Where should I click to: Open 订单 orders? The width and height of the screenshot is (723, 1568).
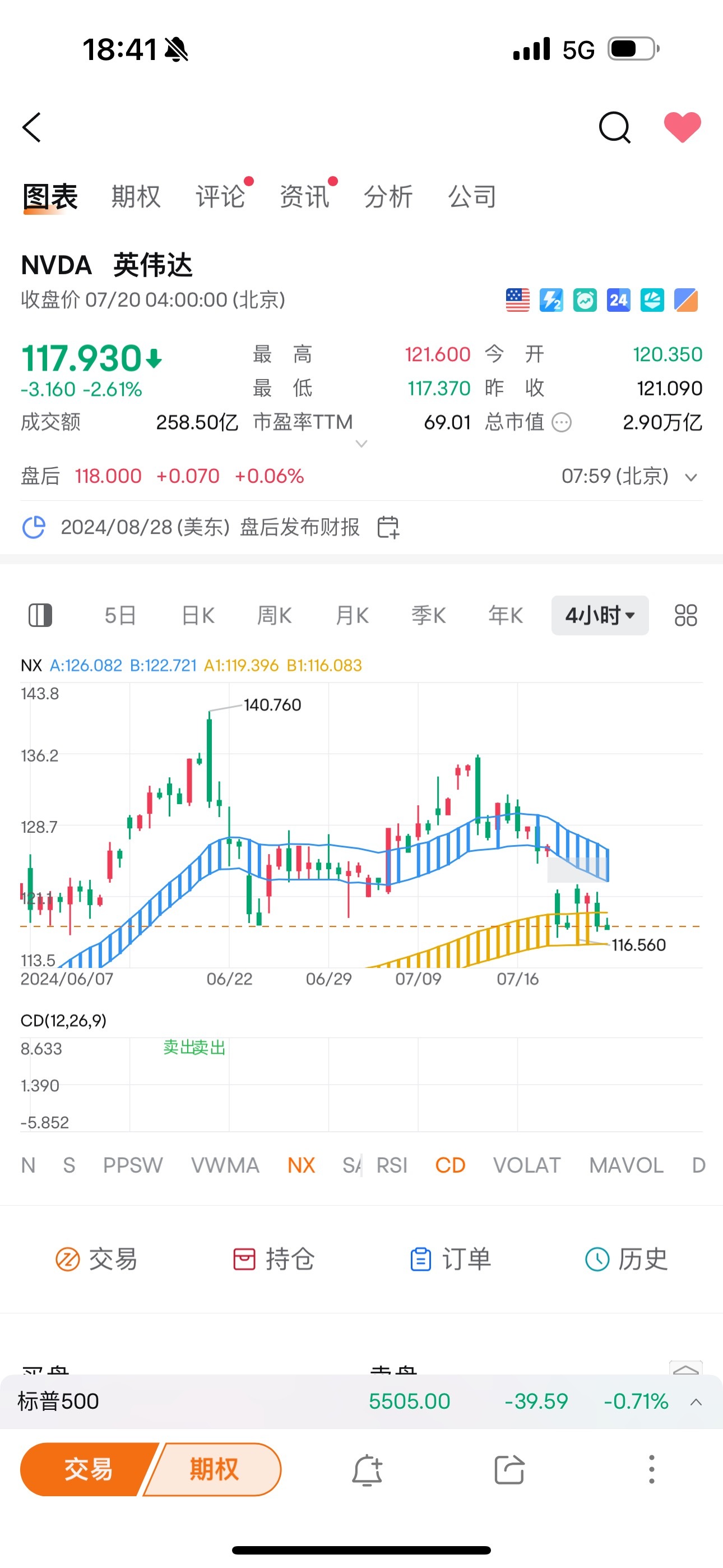(451, 1259)
